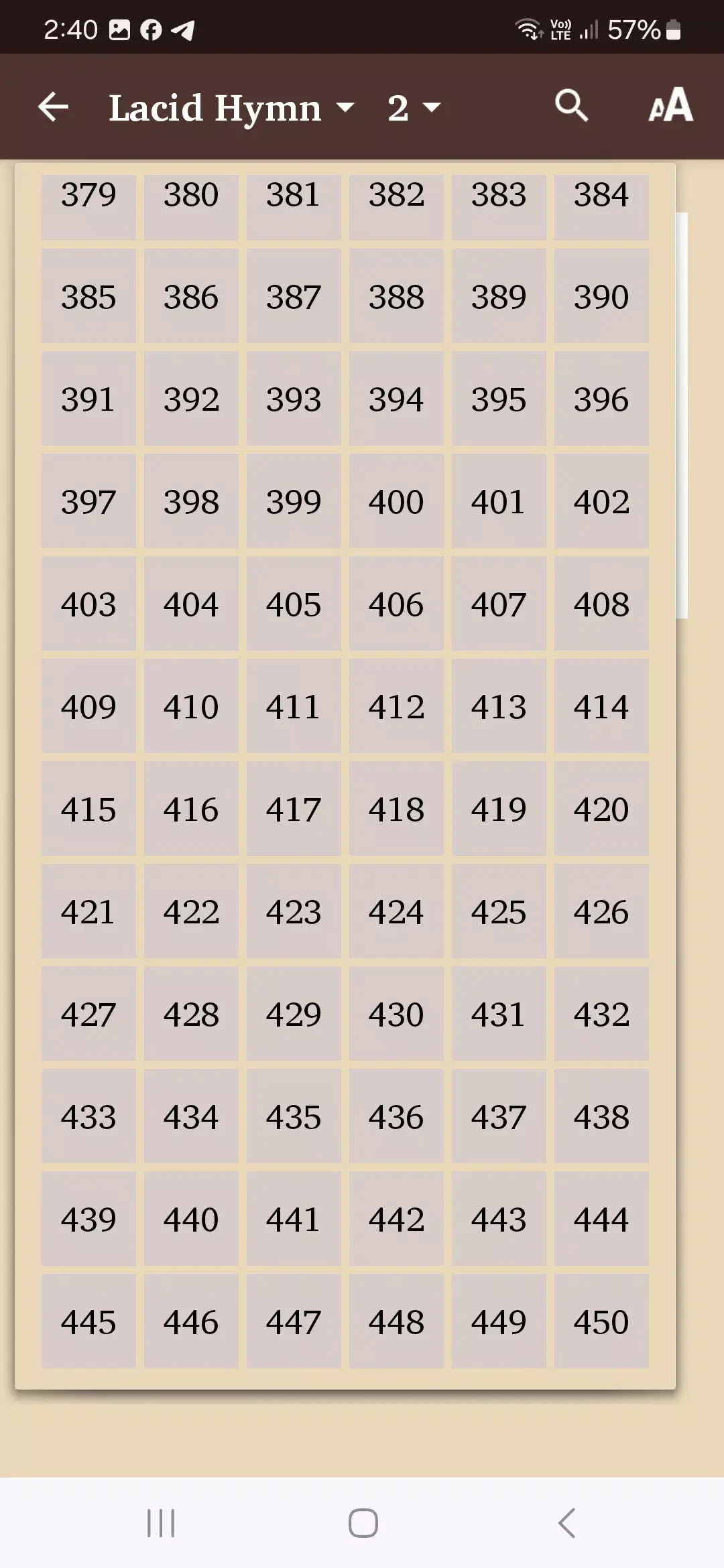Tap hymn 417
Viewport: 724px width, 1568px height.
(x=294, y=809)
